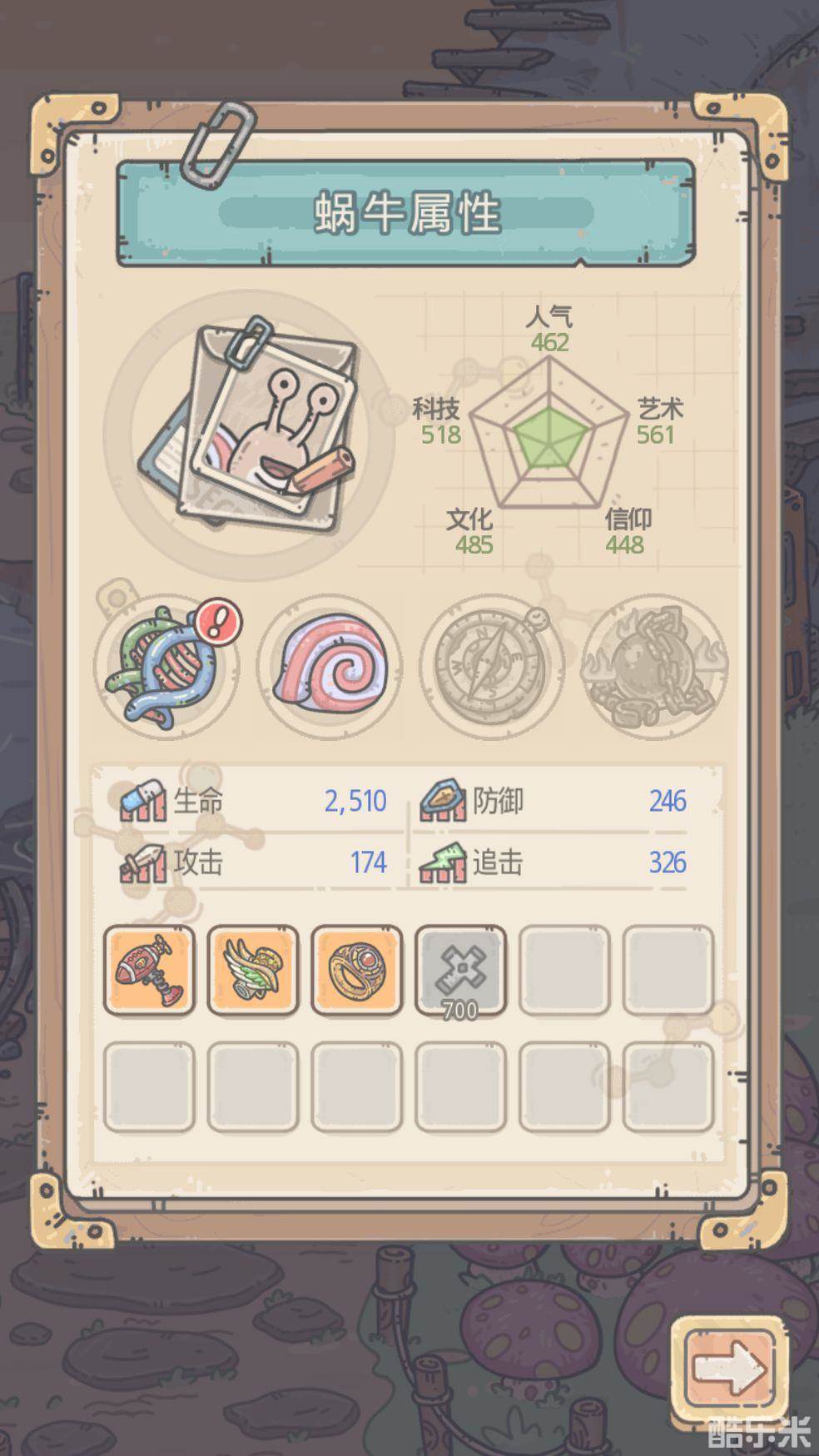Image resolution: width=819 pixels, height=1456 pixels.
Task: Unlock the locked slot marked 700
Action: pos(460,971)
